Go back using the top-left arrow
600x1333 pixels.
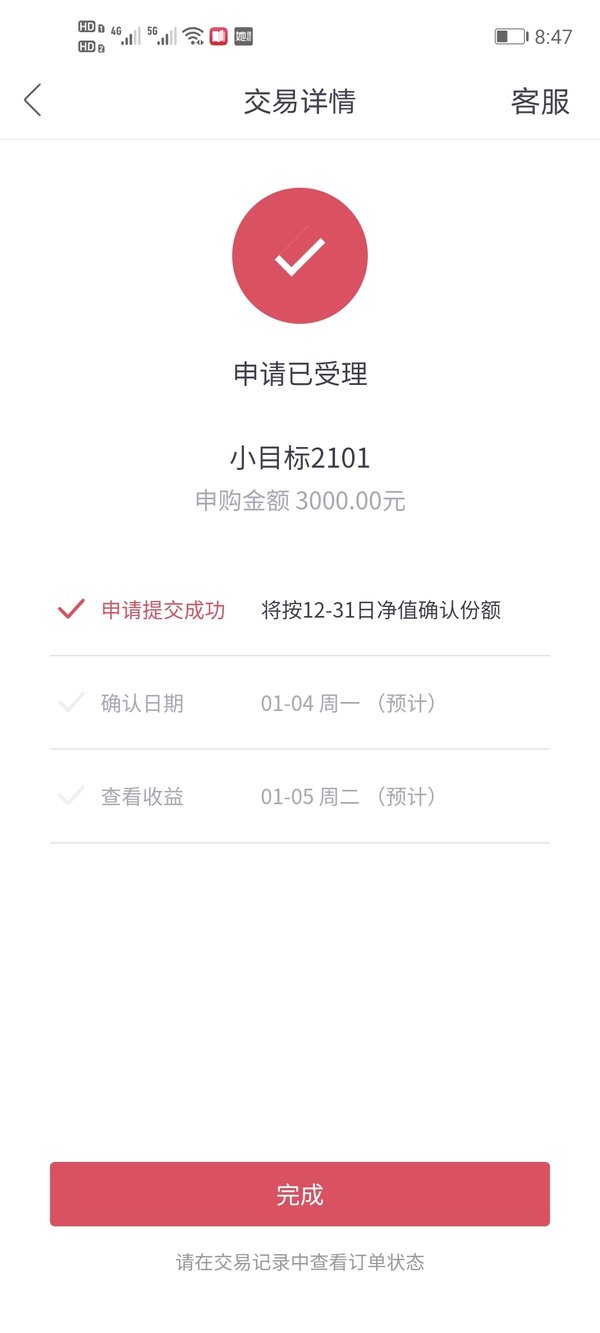point(33,100)
